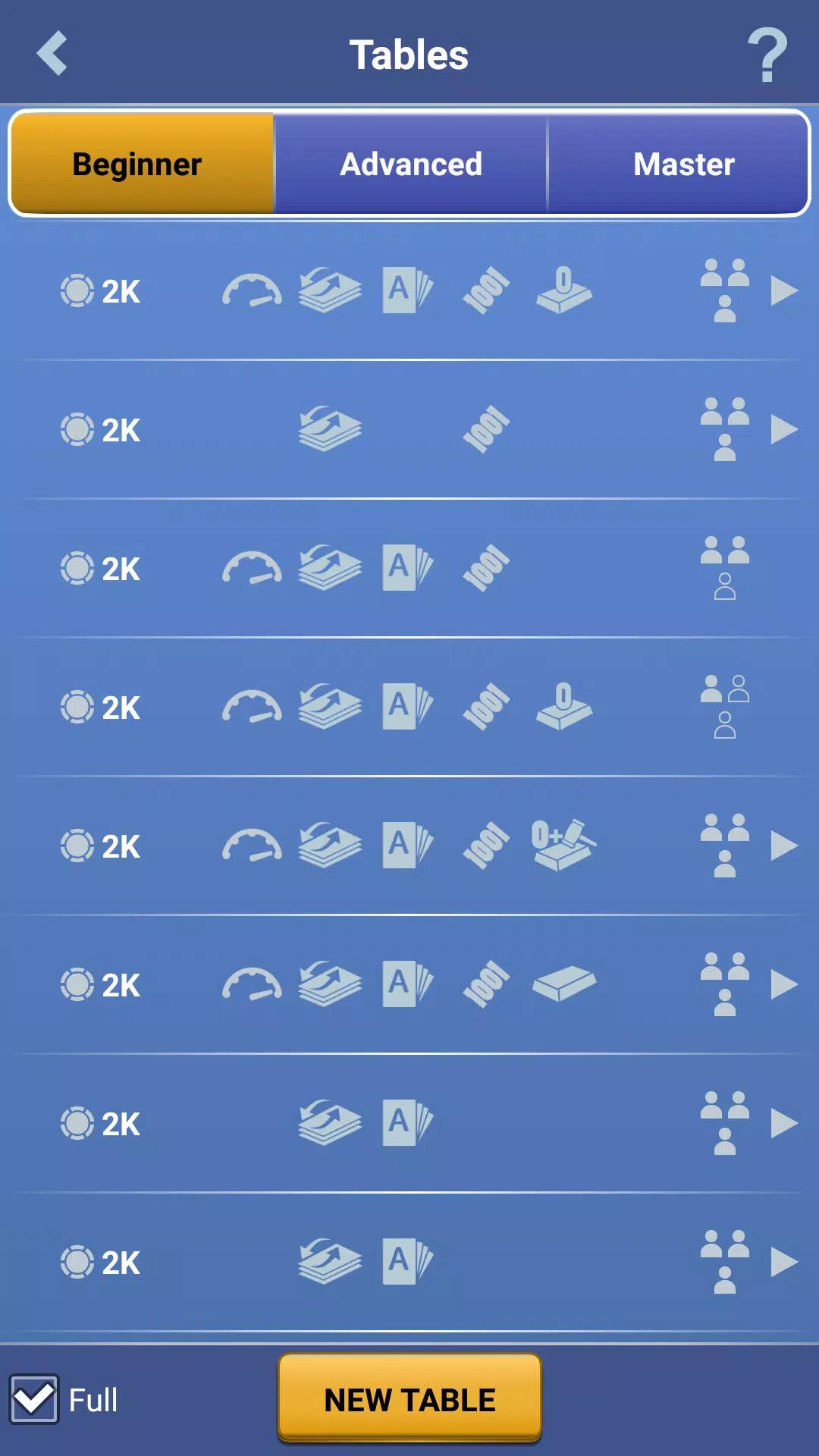Image resolution: width=819 pixels, height=1456 pixels.
Task: Click the redeal cards icon on the second table
Action: click(329, 428)
